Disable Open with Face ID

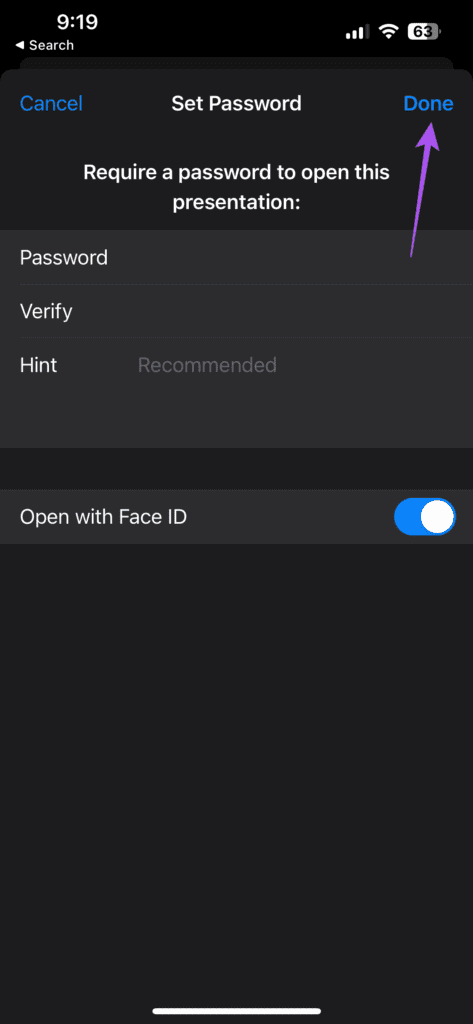pyautogui.click(x=424, y=517)
